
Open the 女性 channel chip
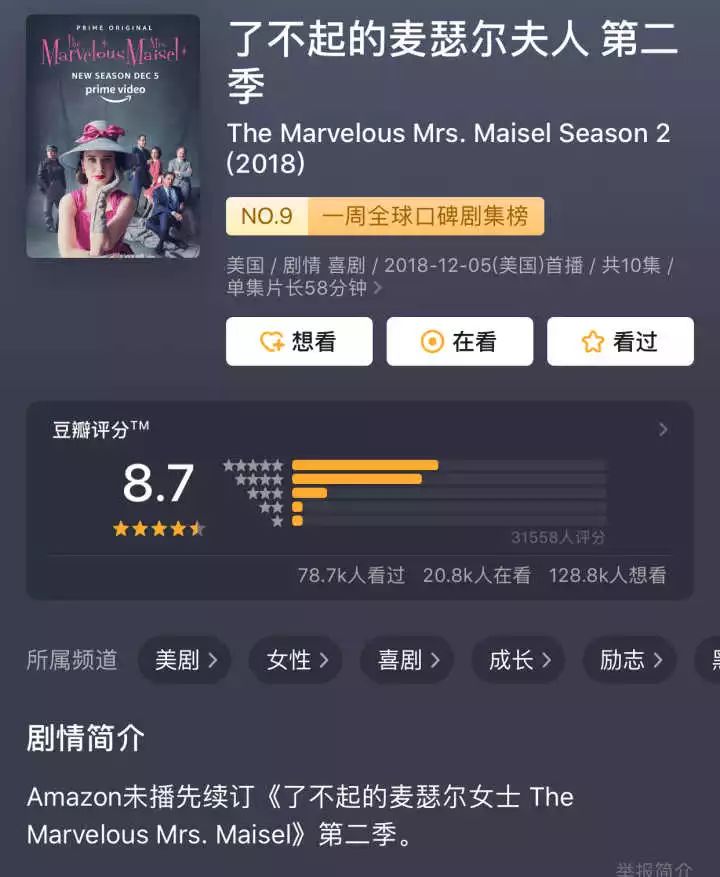click(x=296, y=660)
